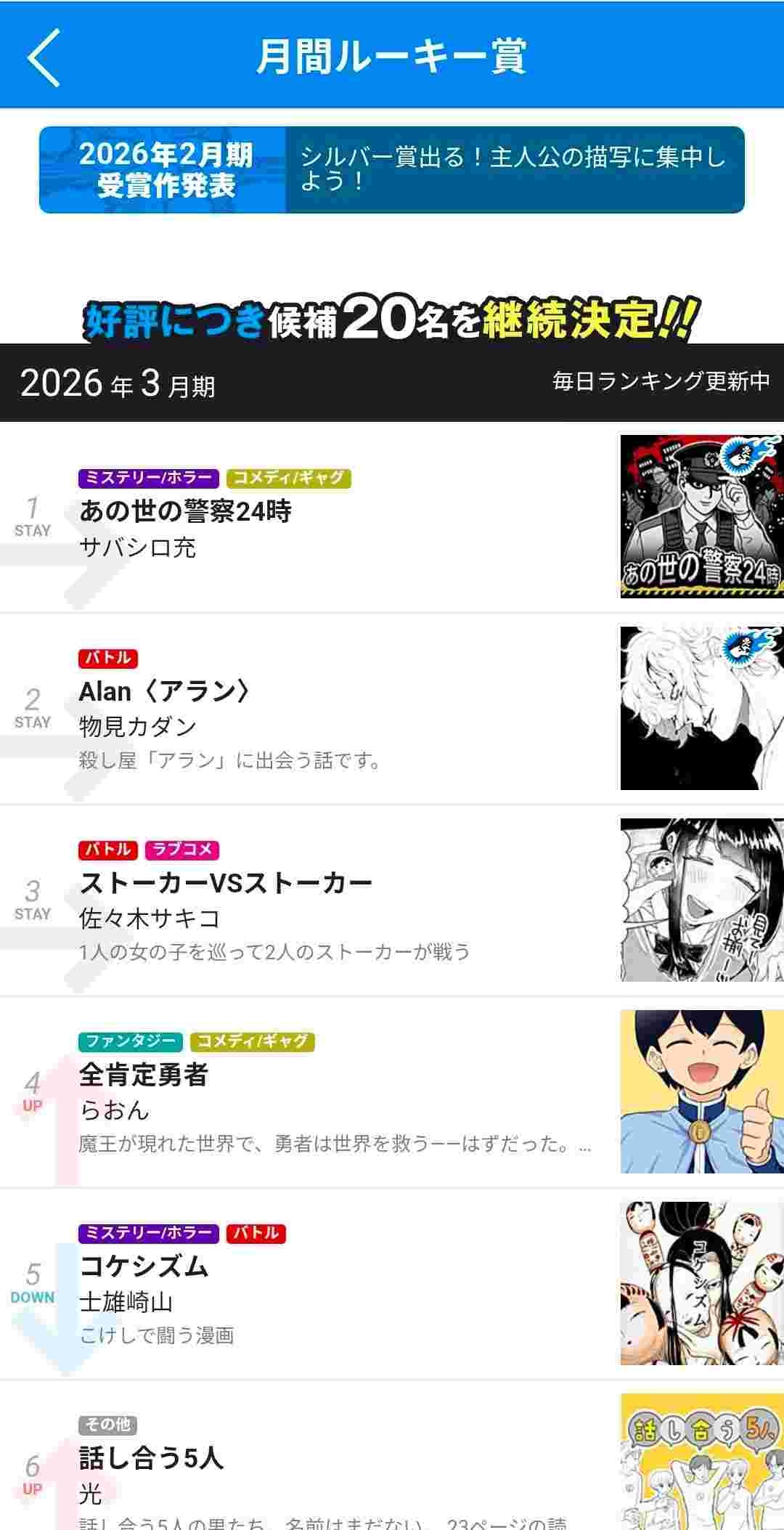This screenshot has height=1530, width=784.
Task: Open the 2026年2月期 受賞作発表 banner
Action: point(391,170)
